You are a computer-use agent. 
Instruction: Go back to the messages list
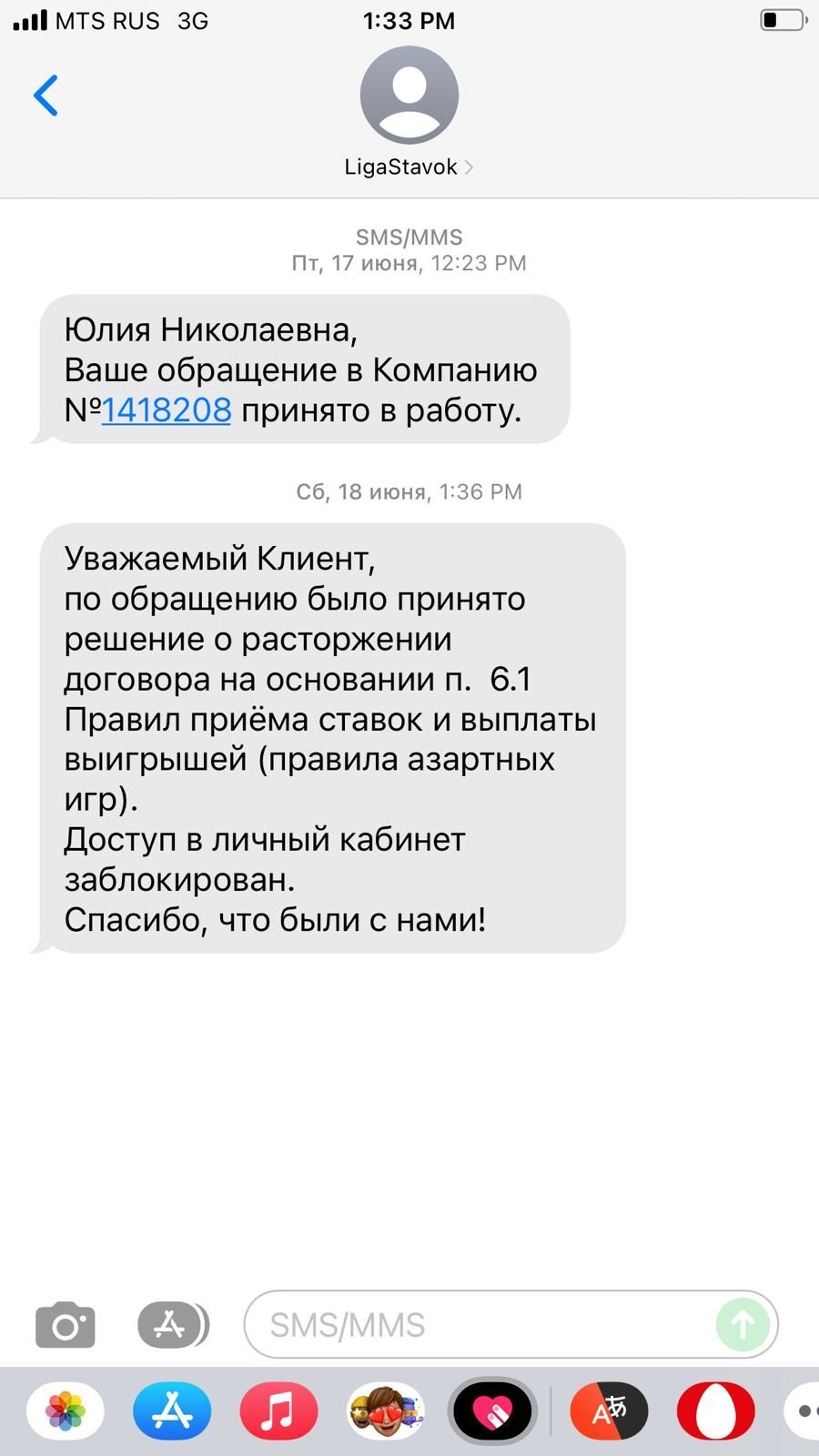45,96
